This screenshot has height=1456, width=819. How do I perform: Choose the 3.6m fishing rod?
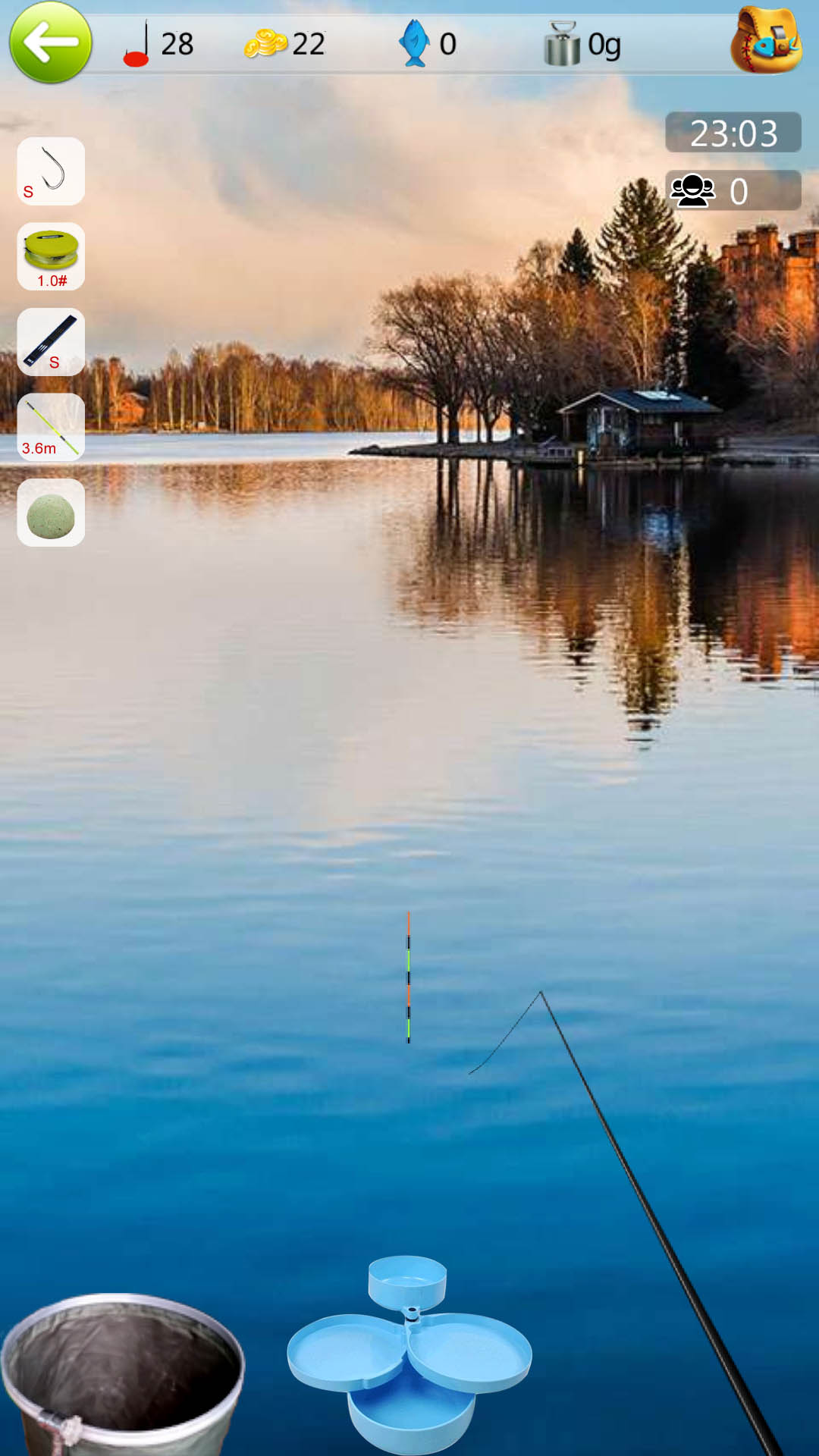click(51, 428)
